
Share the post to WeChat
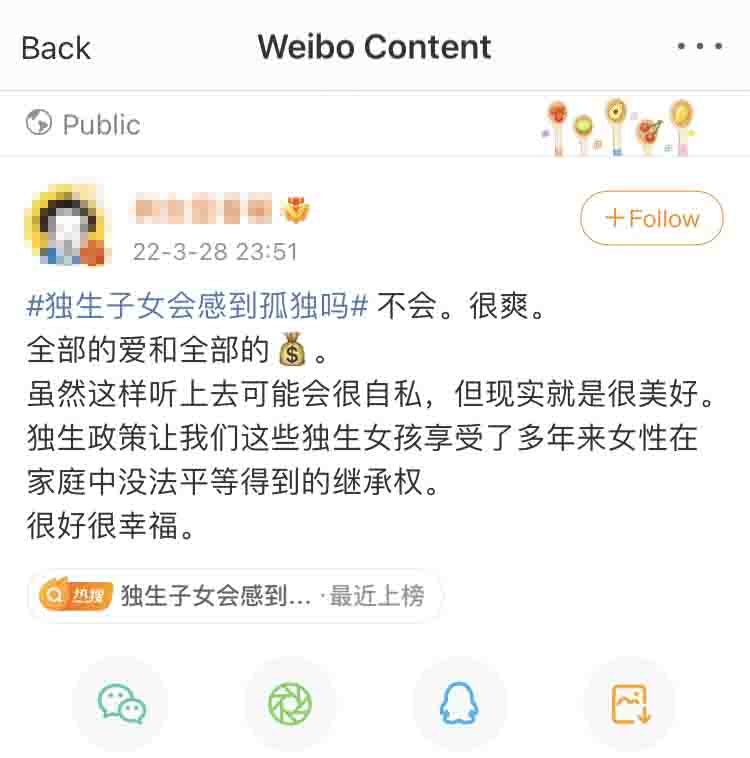pos(121,703)
